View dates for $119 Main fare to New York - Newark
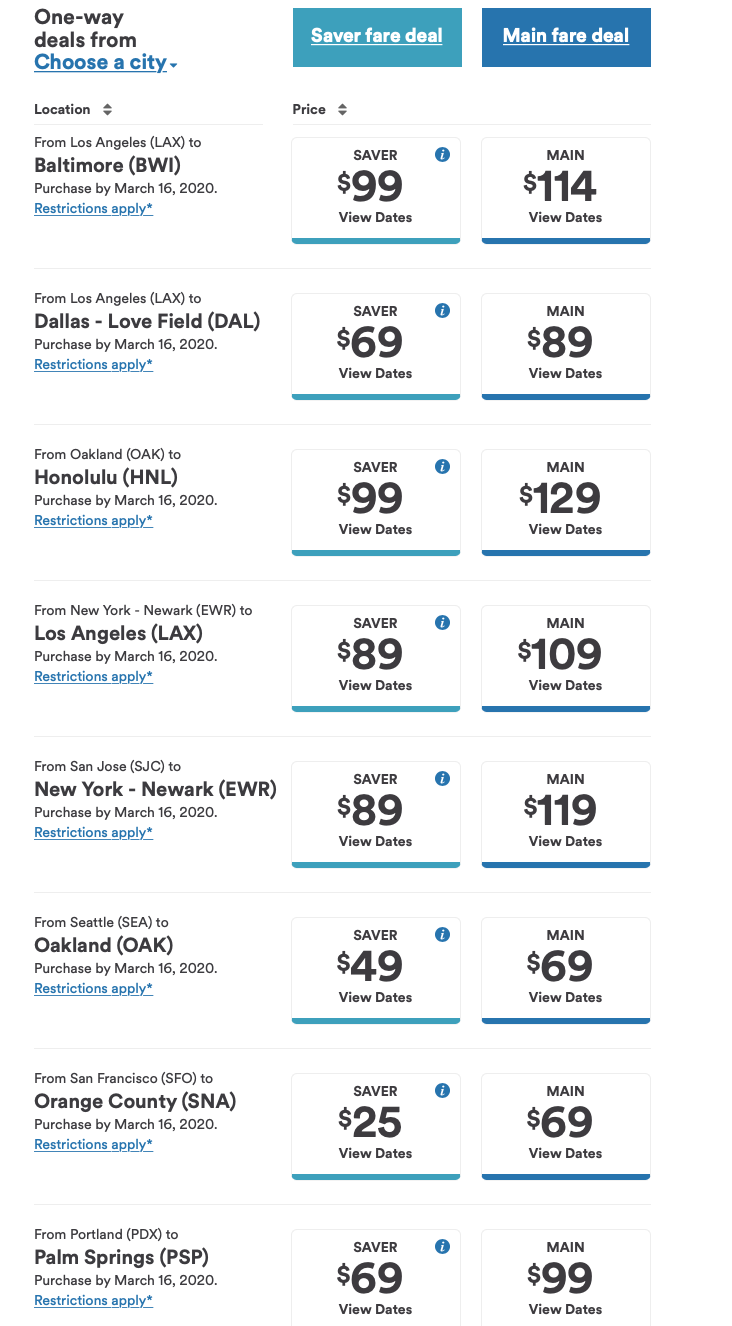 coord(565,841)
